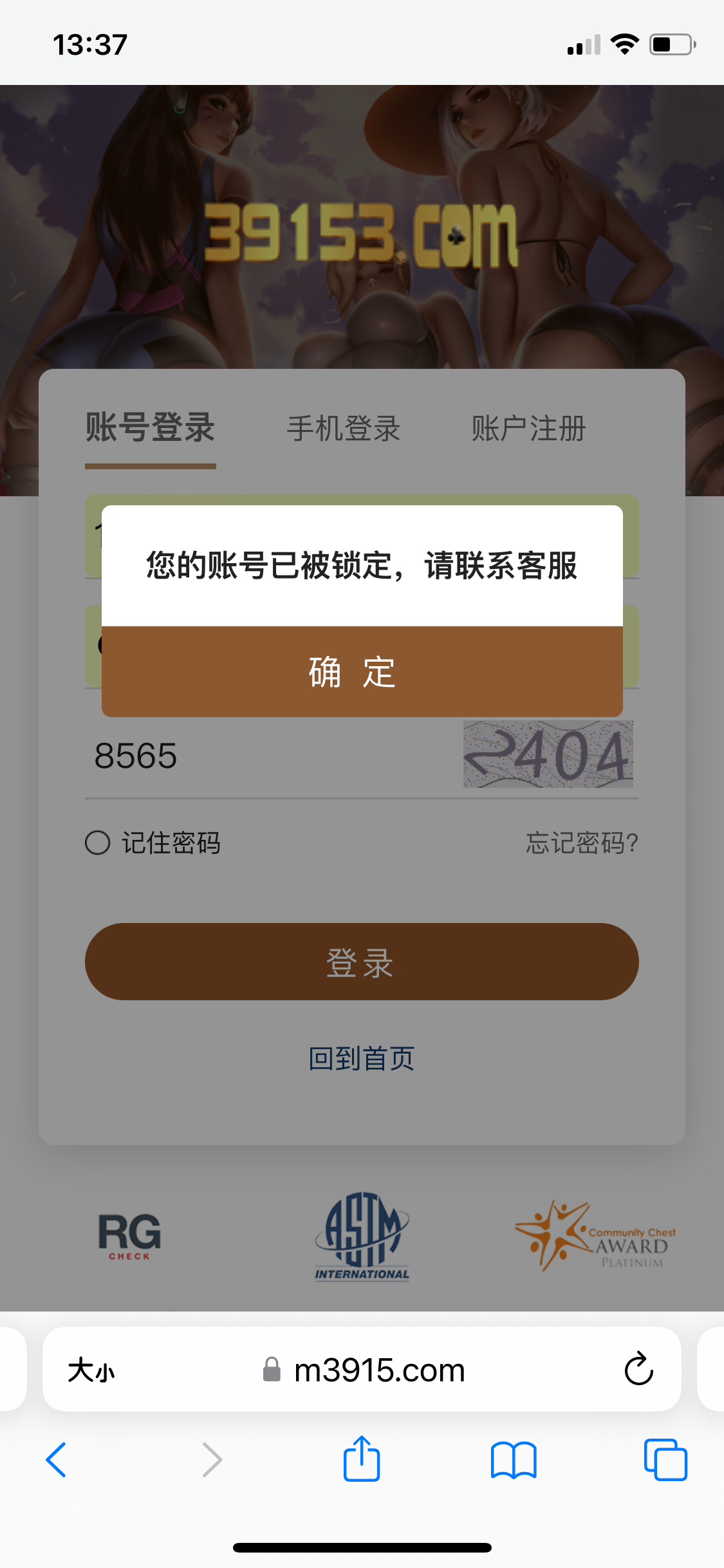Go back via 回到首页 link
The height and width of the screenshot is (1568, 724).
pyautogui.click(x=362, y=1059)
